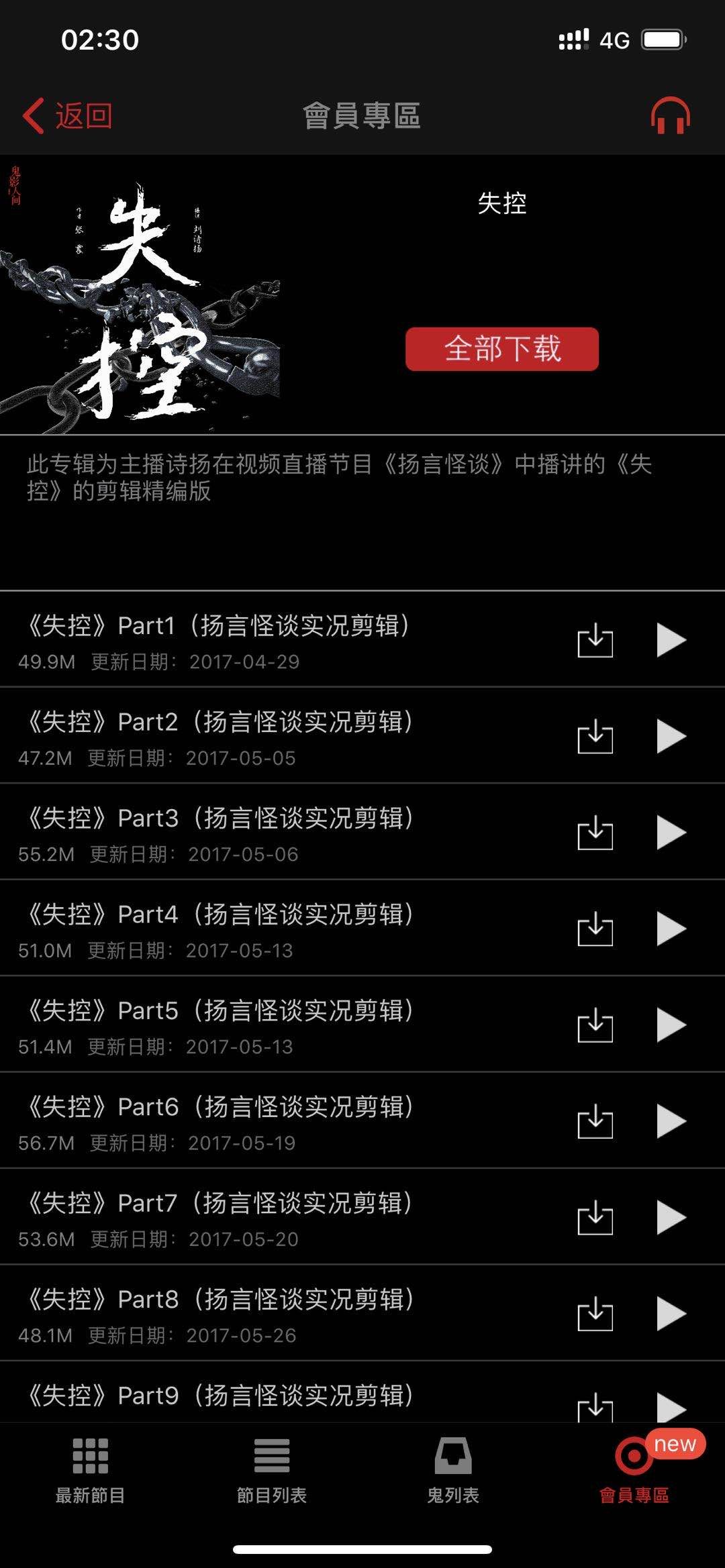725x1568 pixels.
Task: Open the 《失控》Part2 row
Action: (269, 737)
